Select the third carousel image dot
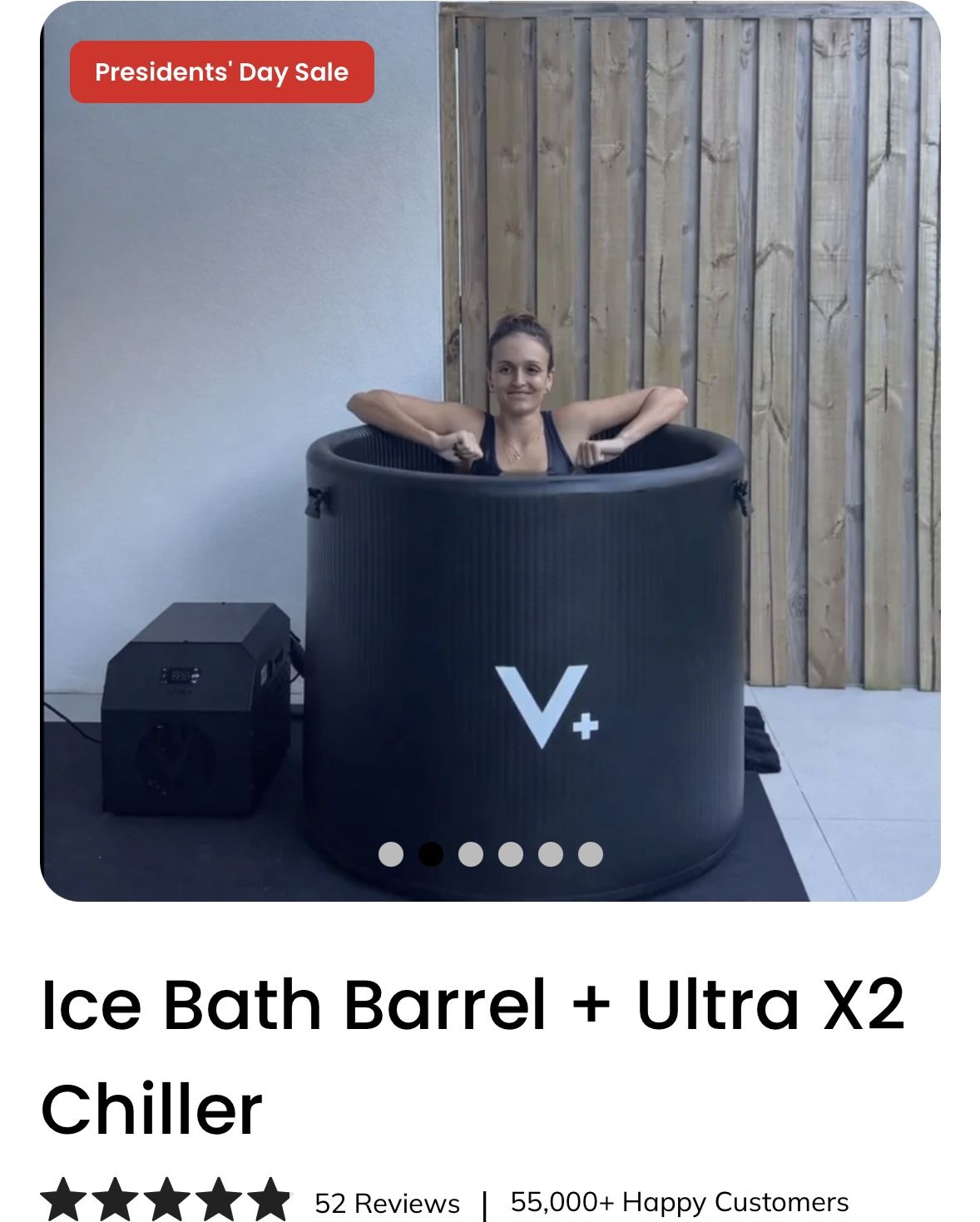Viewport: 980px width, 1222px height. [x=471, y=854]
